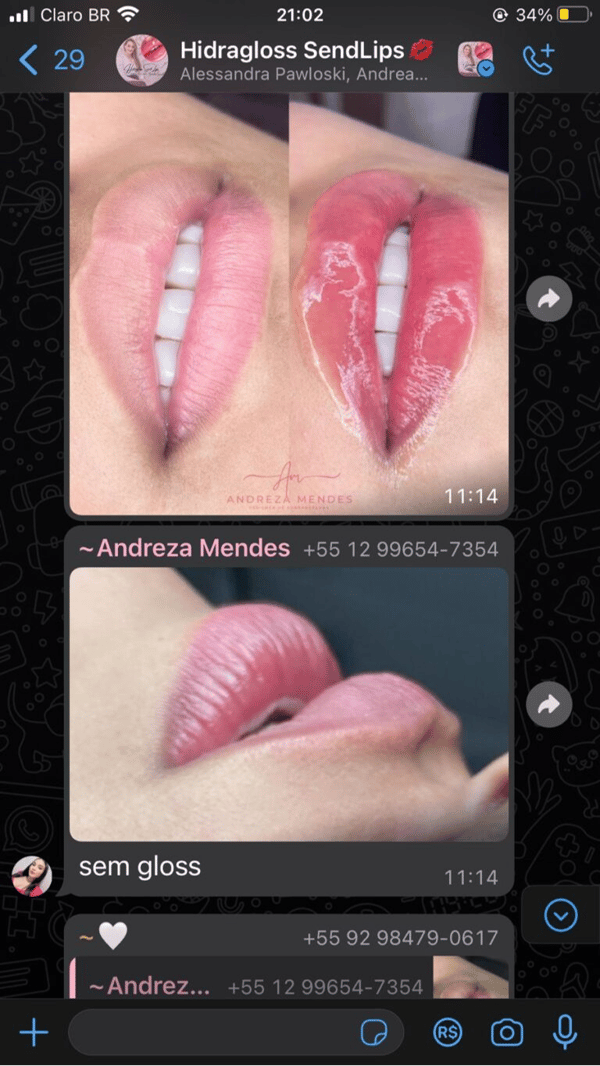Open the attachment plus menu
The width and height of the screenshot is (600, 1066).
[x=34, y=1032]
